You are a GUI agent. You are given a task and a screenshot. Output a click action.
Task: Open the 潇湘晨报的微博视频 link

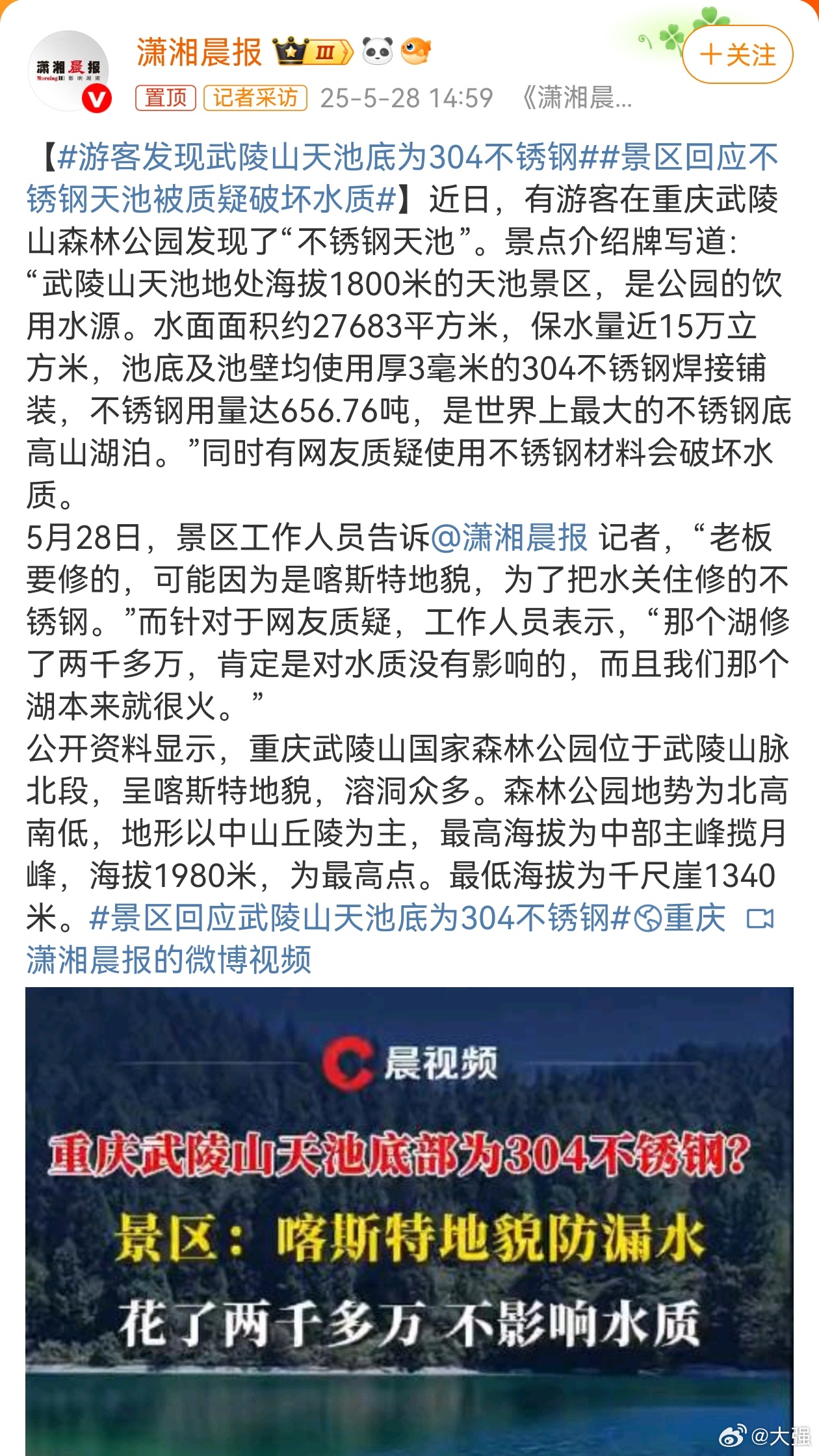(x=169, y=960)
